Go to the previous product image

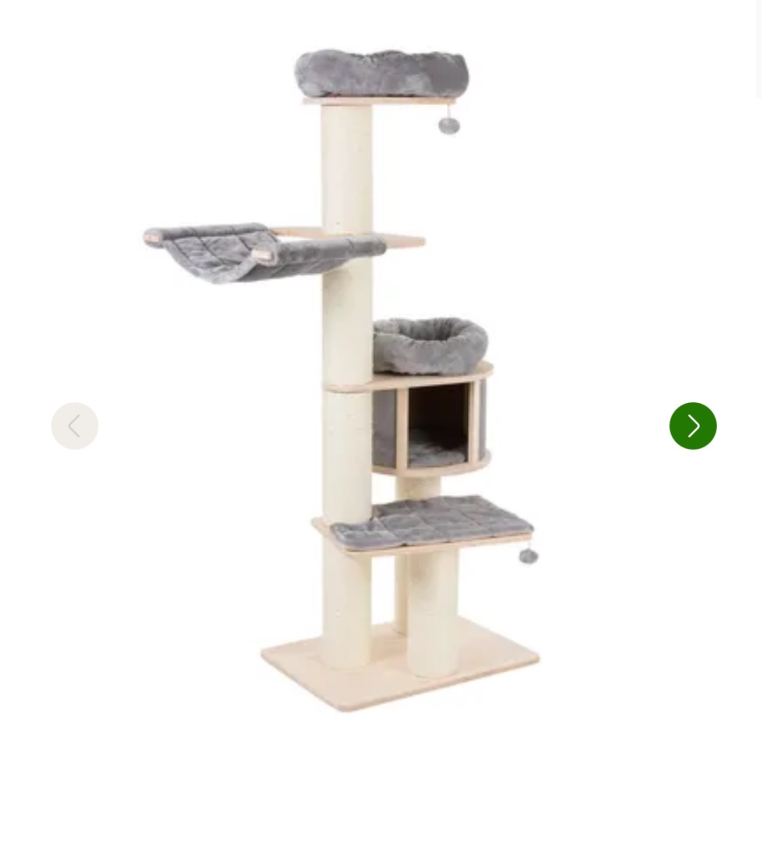coord(75,426)
